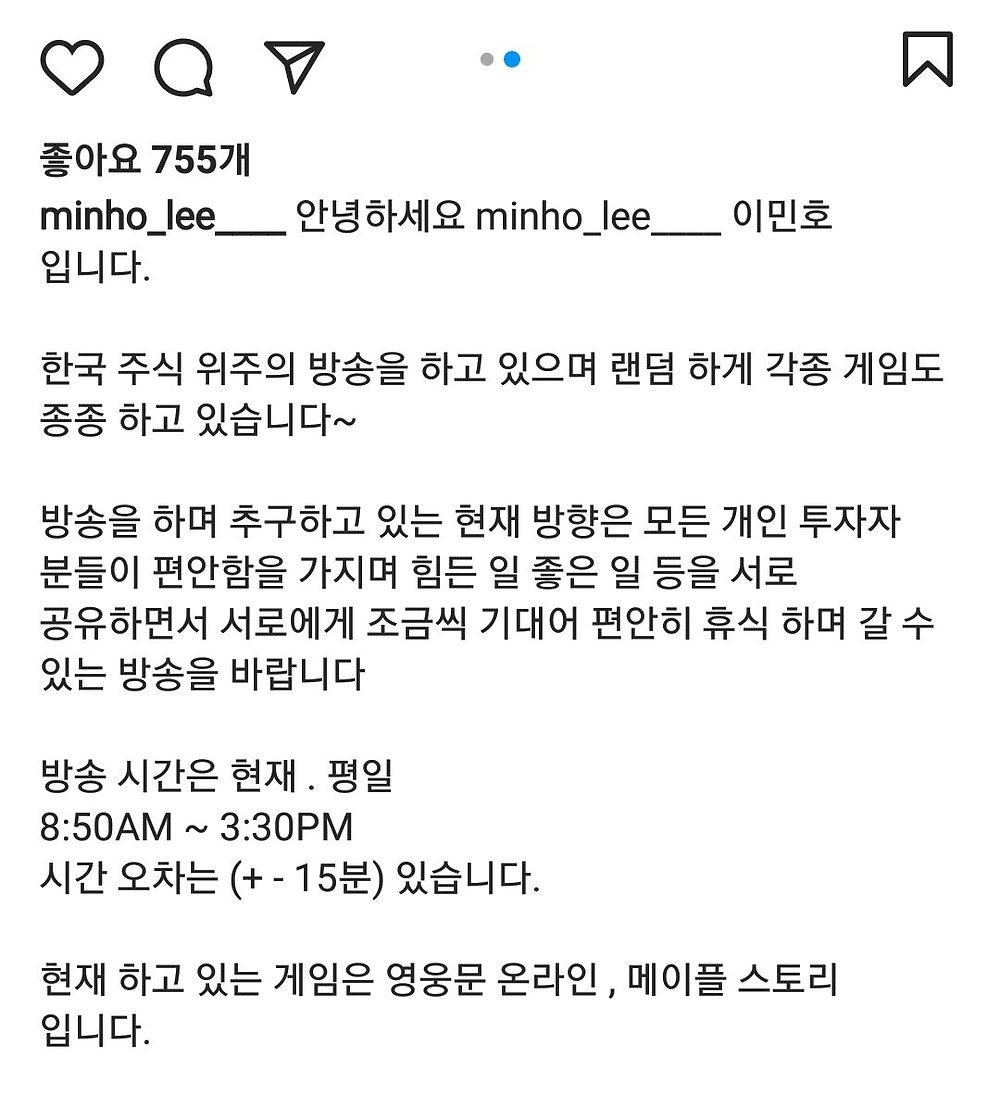Open minho_lee____ profile from the caption username
The height and width of the screenshot is (1106, 1000).
(162, 218)
